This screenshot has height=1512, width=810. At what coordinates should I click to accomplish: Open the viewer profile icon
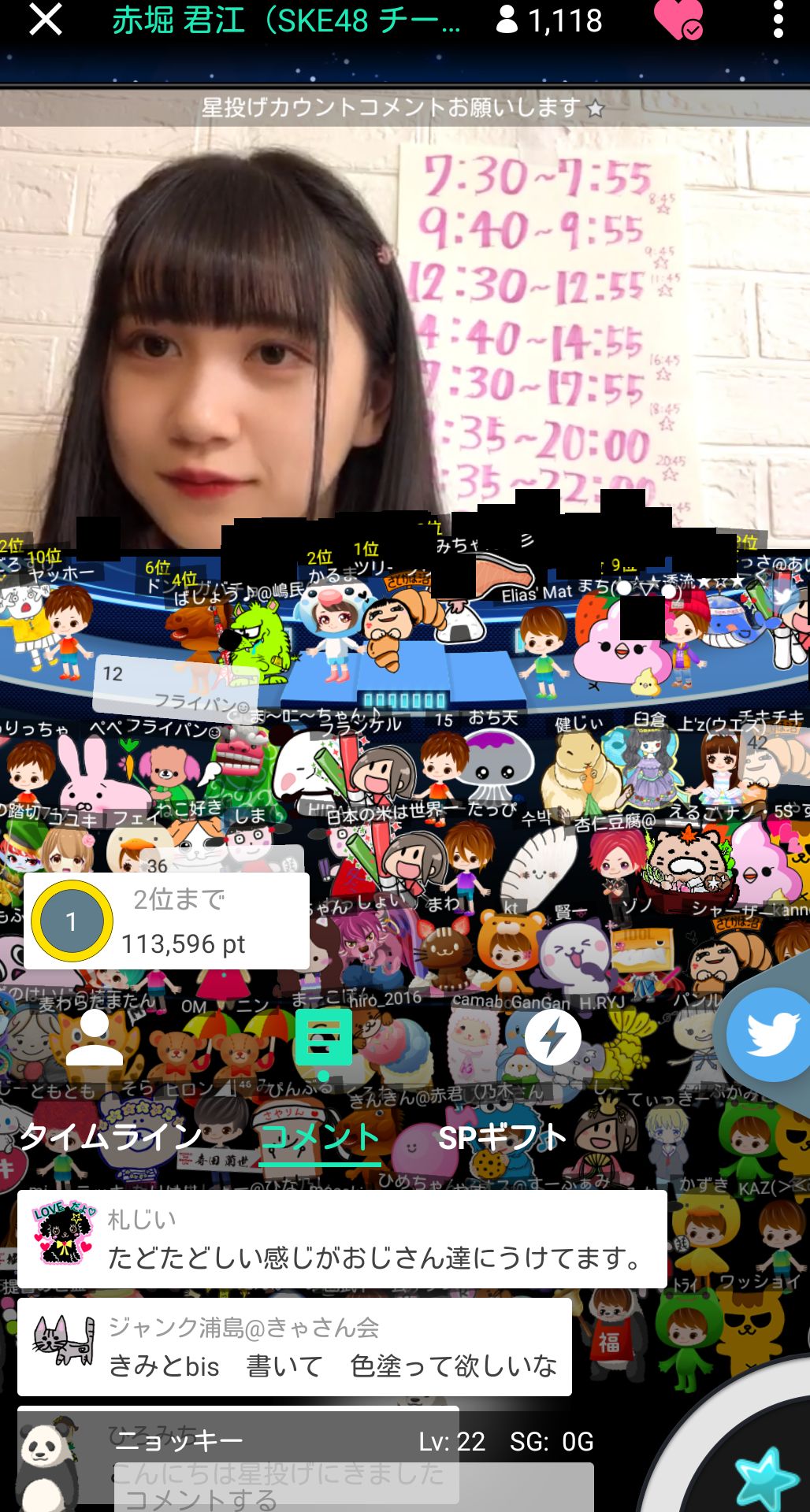95,1038
